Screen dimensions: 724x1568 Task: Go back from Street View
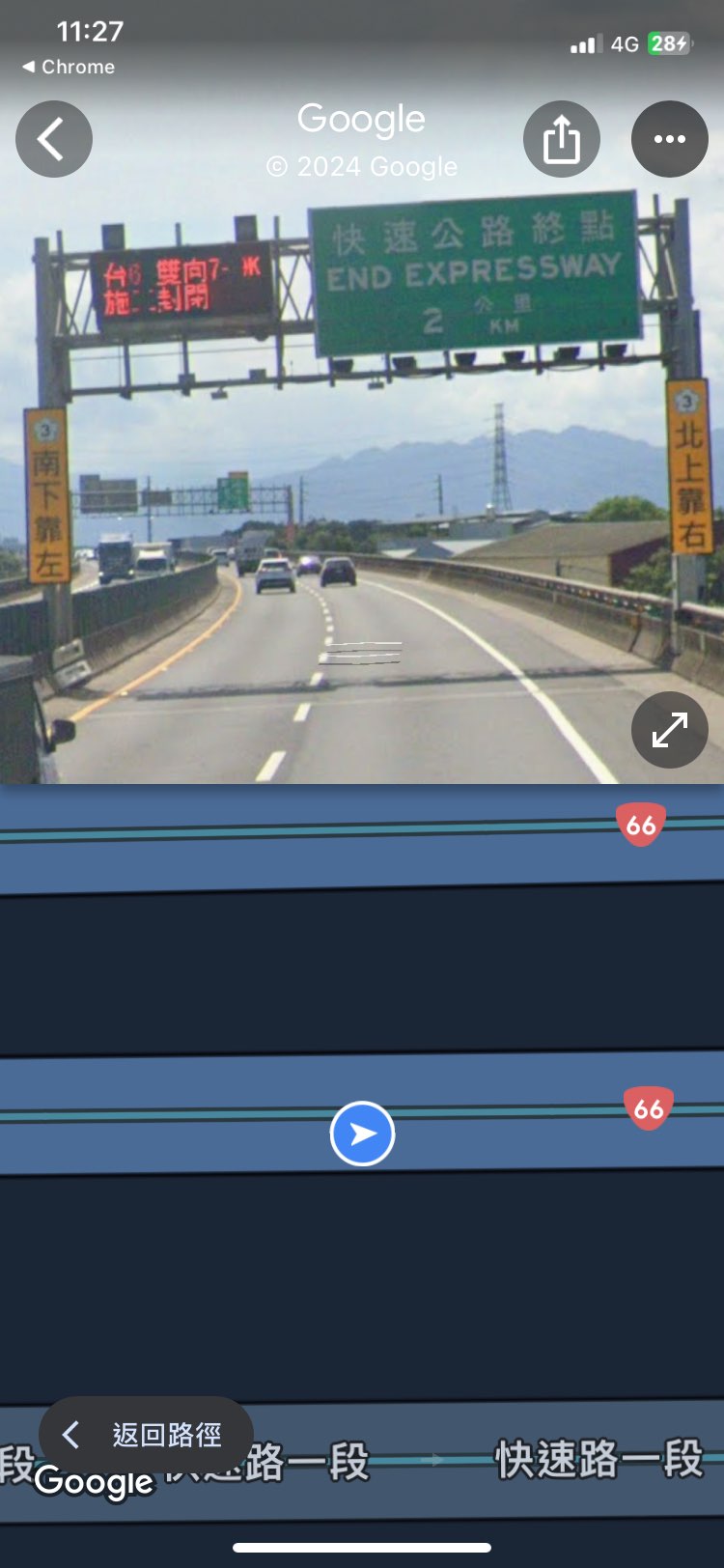pos(54,139)
